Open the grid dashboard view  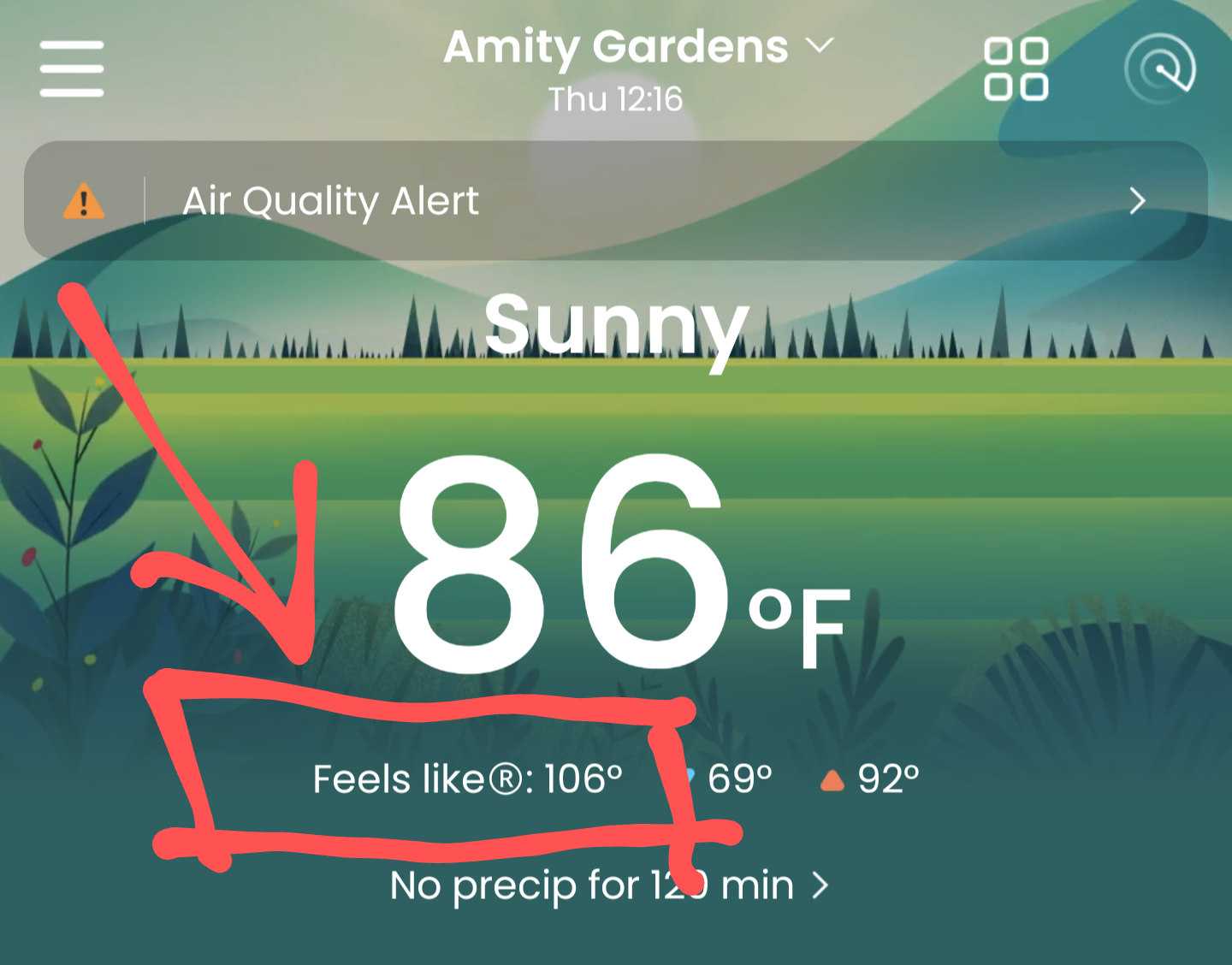pos(1016,69)
